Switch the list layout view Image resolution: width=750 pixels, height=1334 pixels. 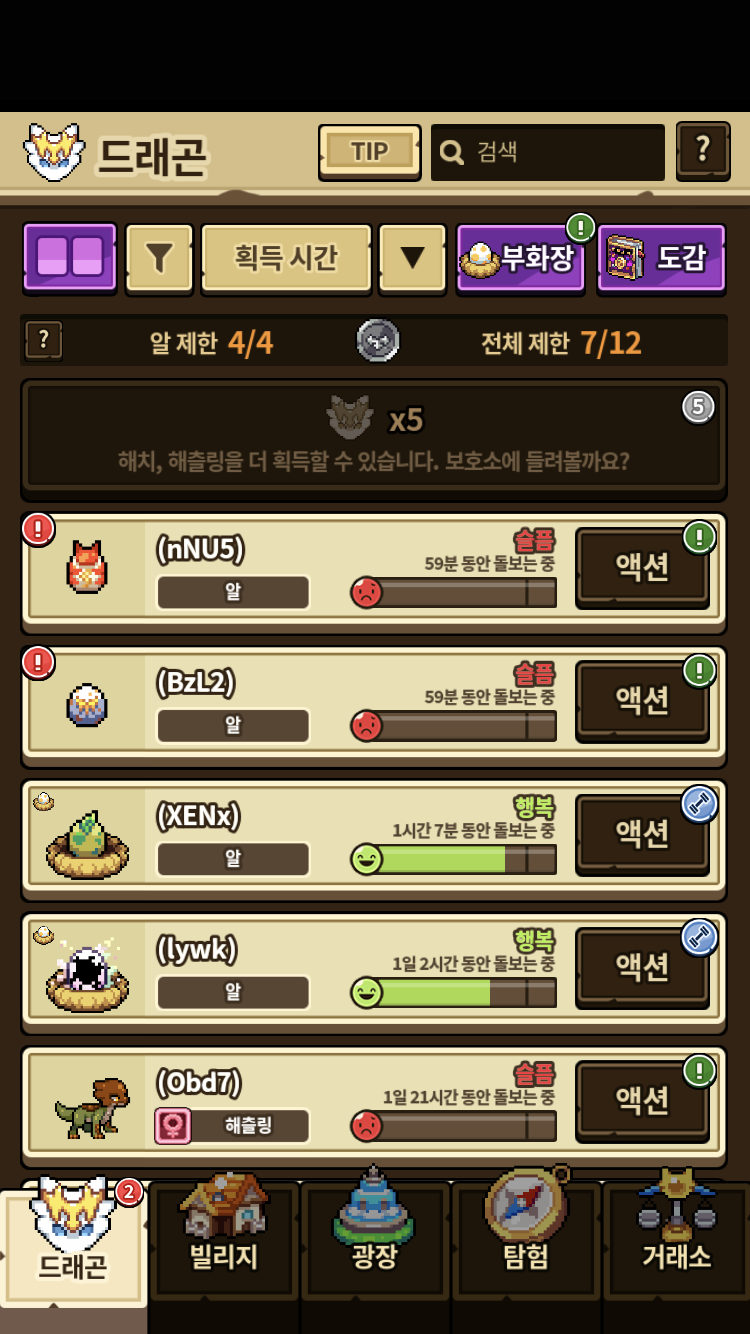click(70, 258)
